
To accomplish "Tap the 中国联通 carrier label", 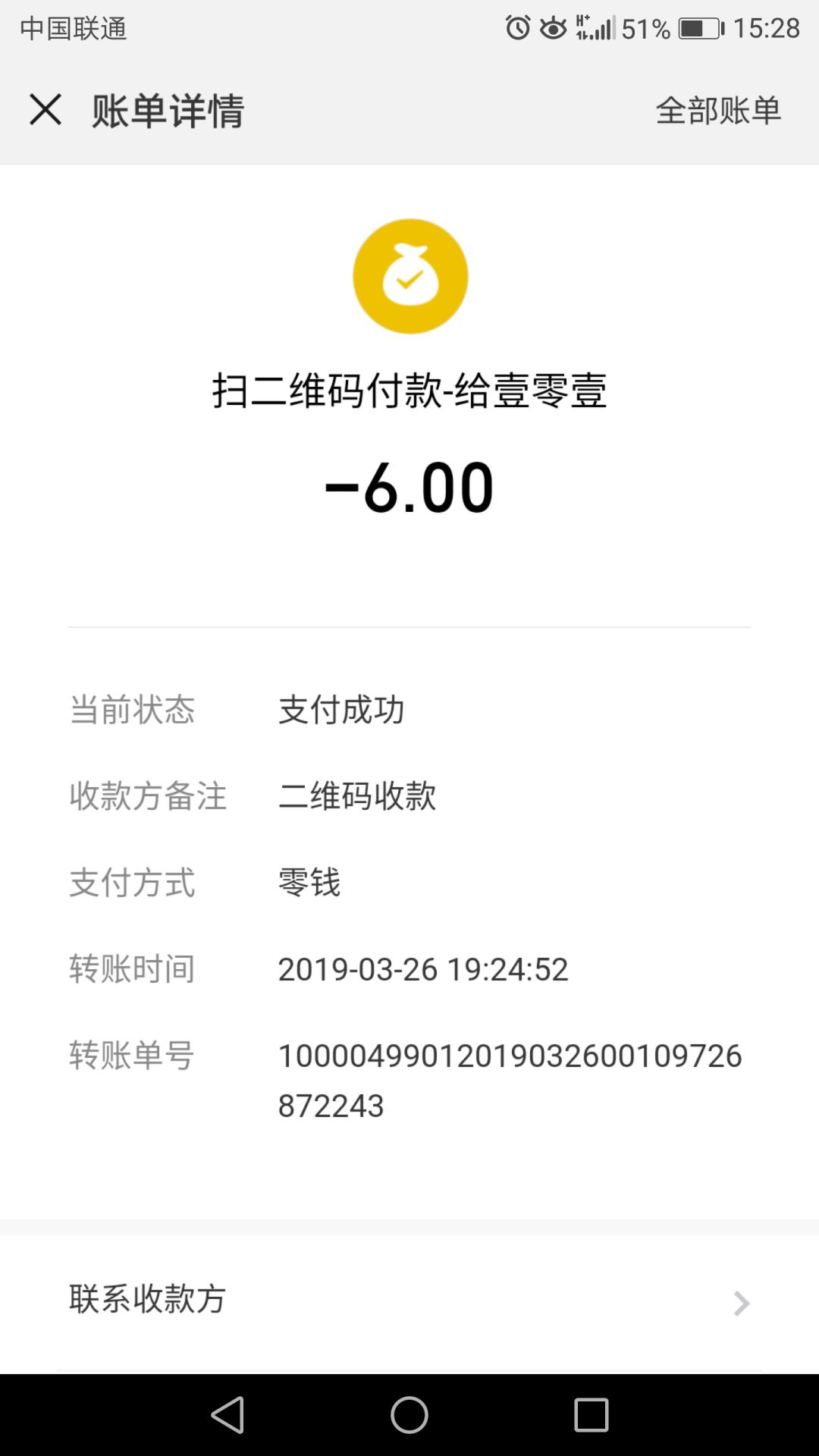I will click(73, 29).
